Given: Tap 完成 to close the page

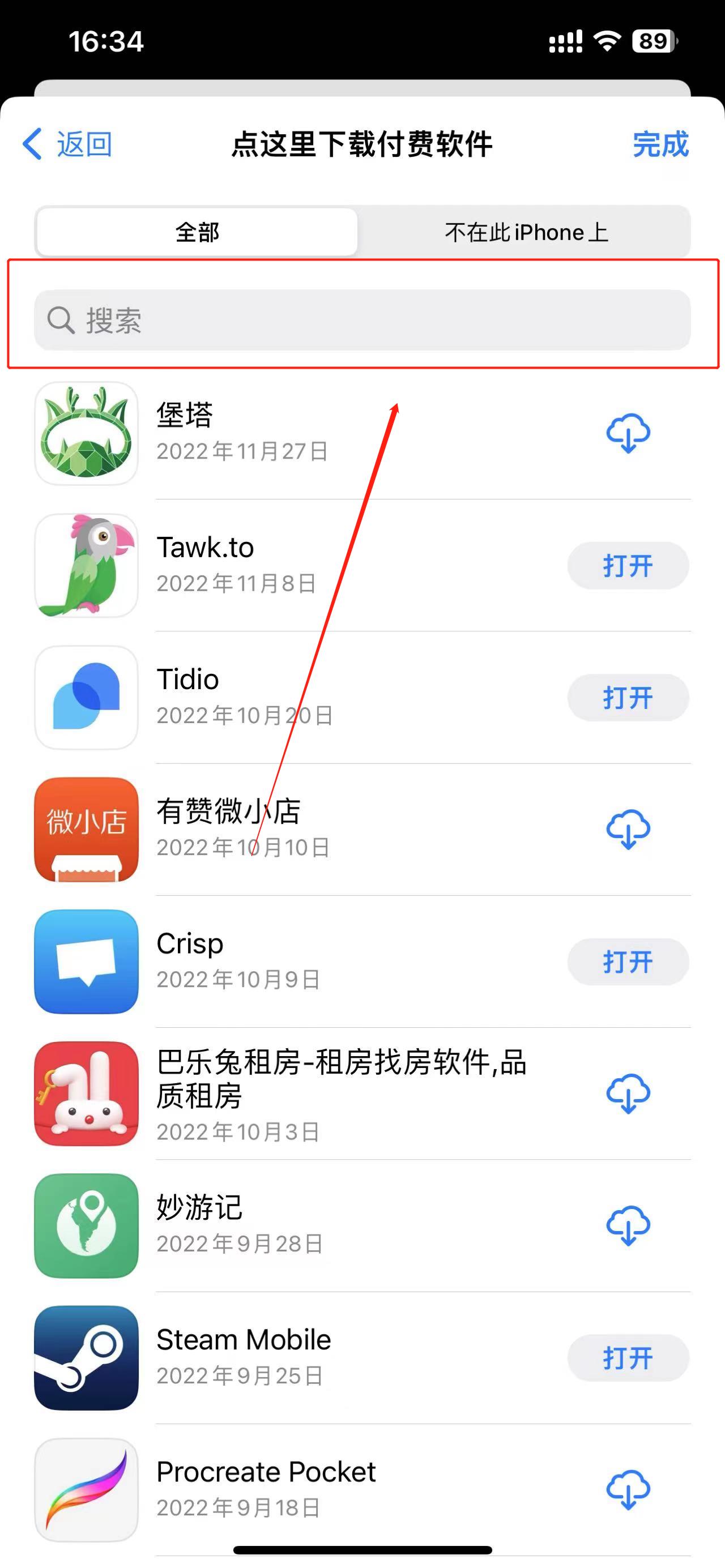Looking at the screenshot, I should 660,144.
